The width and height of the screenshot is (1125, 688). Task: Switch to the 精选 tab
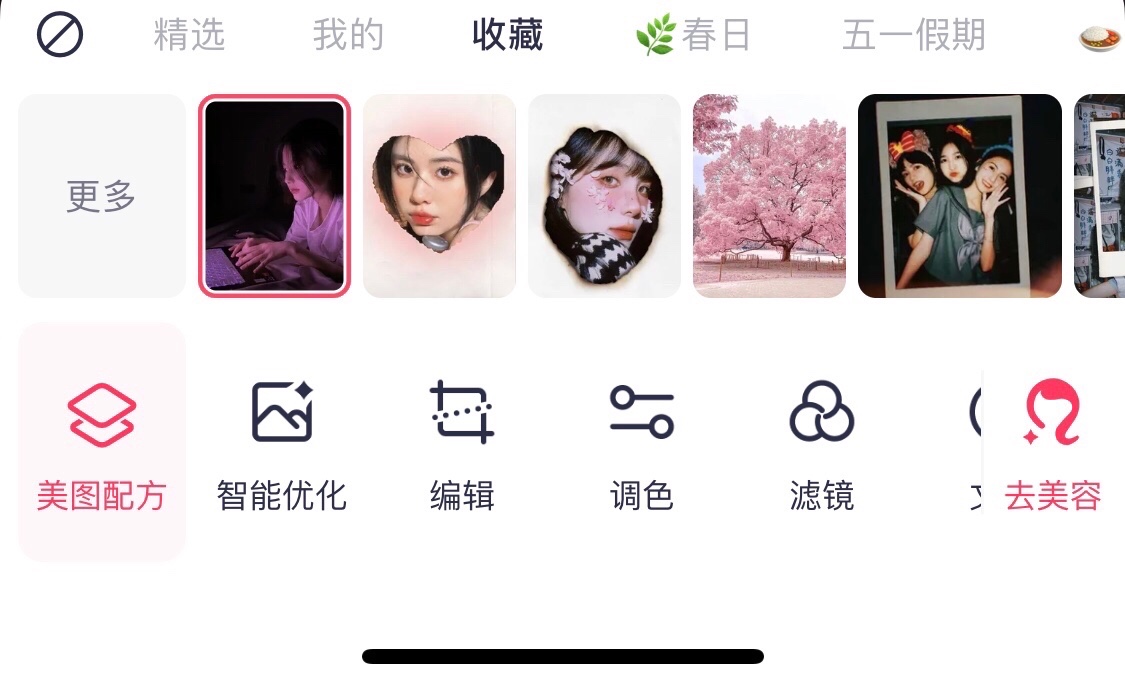pyautogui.click(x=189, y=36)
